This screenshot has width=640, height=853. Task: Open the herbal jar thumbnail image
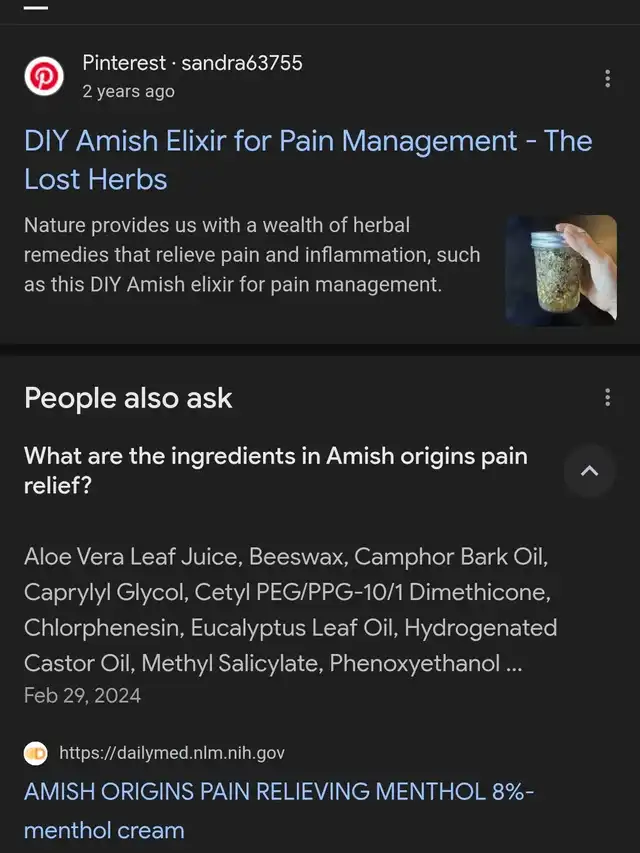click(x=560, y=270)
